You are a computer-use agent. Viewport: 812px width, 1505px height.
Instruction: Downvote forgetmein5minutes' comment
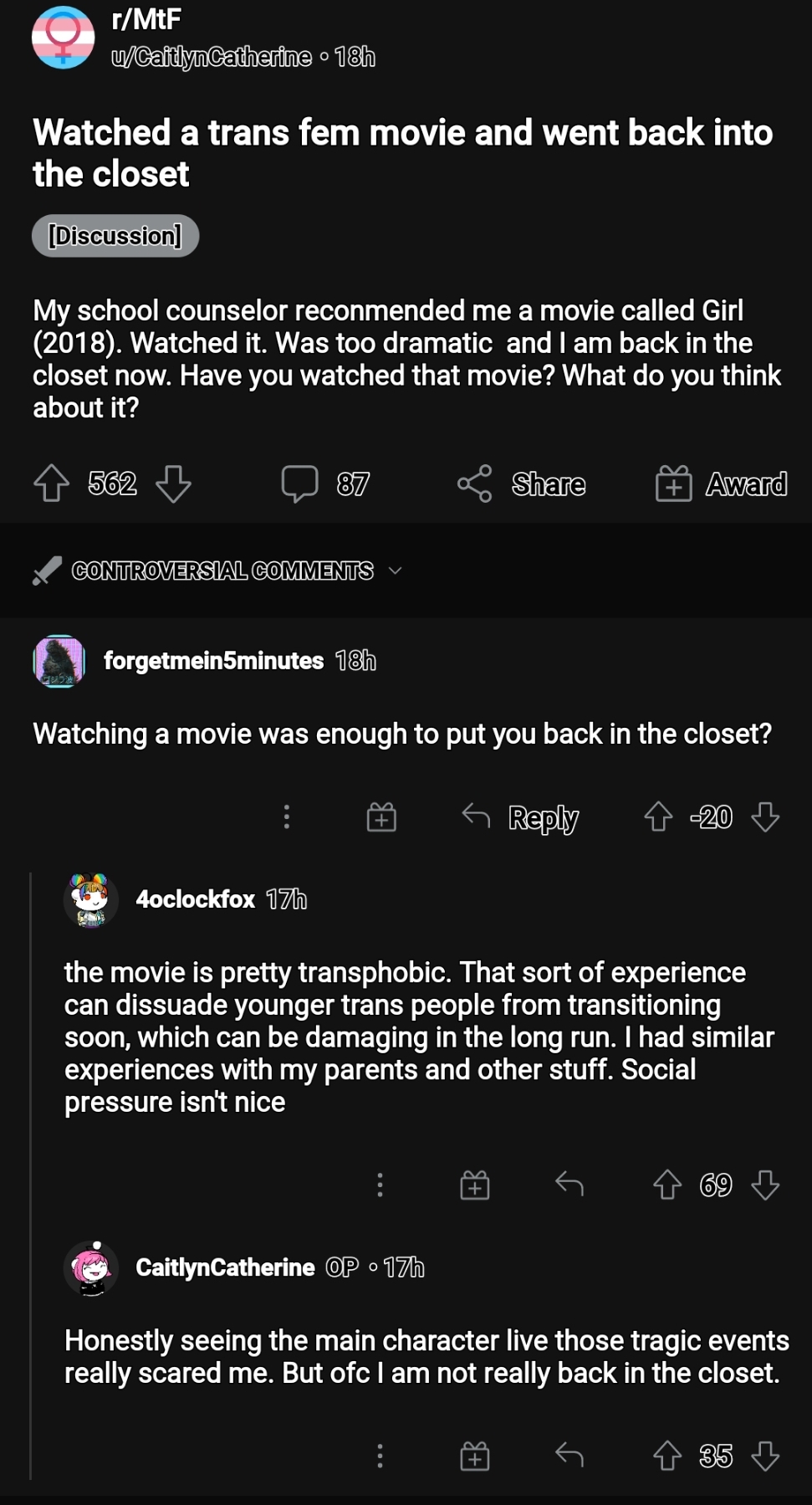click(x=765, y=816)
